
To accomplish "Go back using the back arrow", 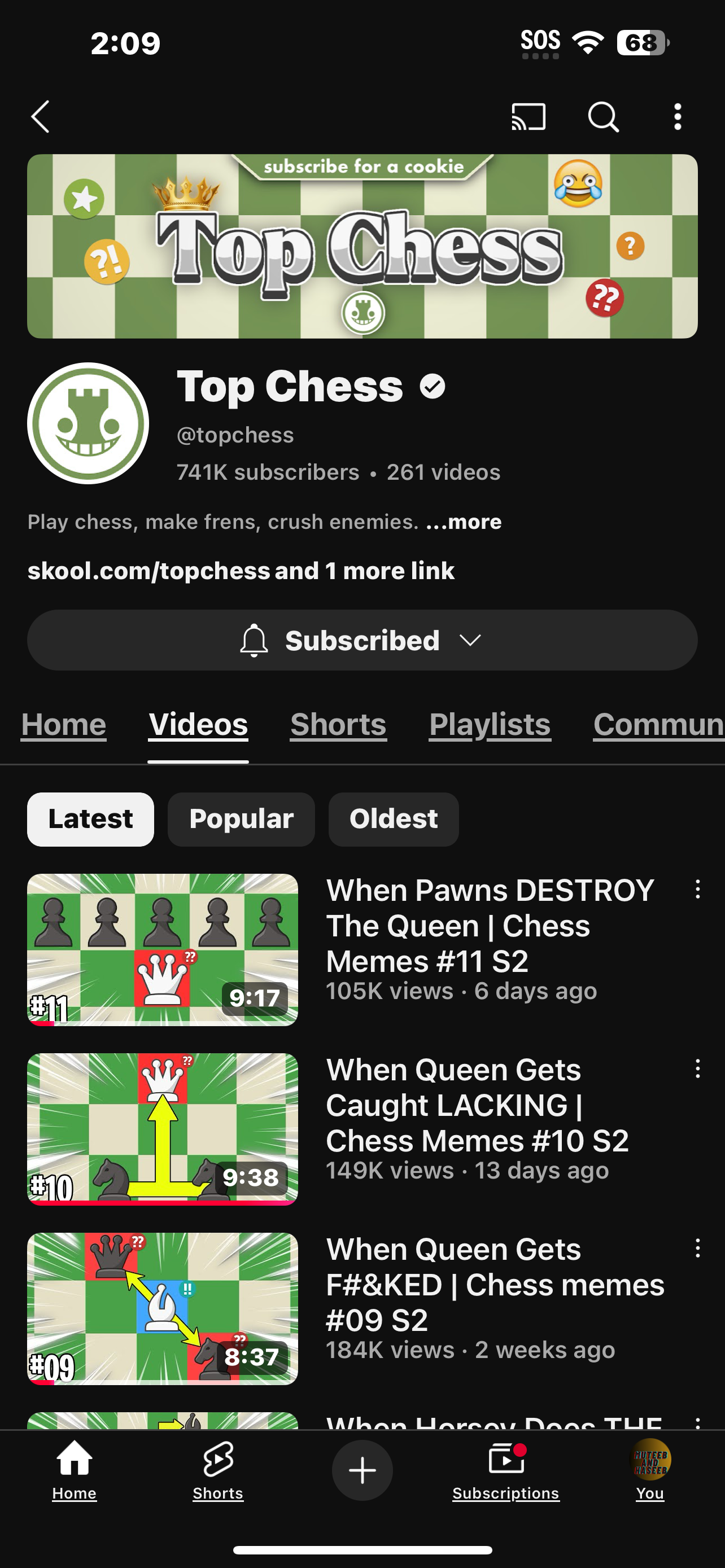I will (40, 117).
